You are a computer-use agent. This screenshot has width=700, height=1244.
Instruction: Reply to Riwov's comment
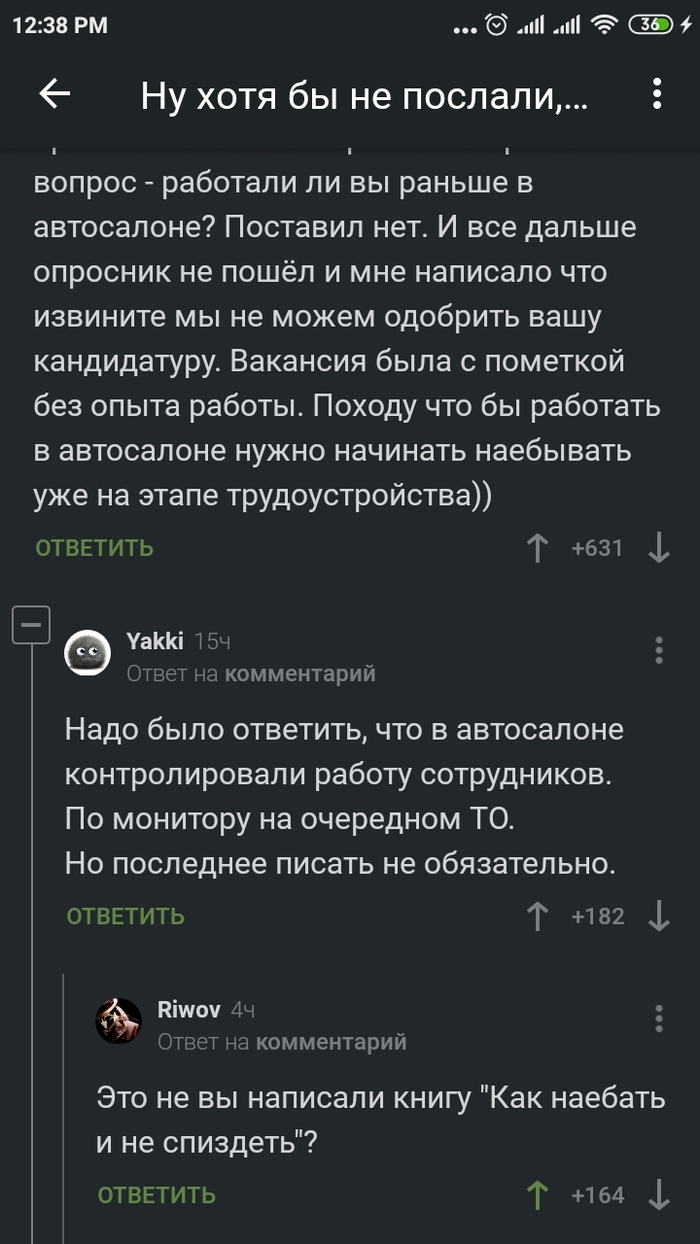coord(156,1195)
